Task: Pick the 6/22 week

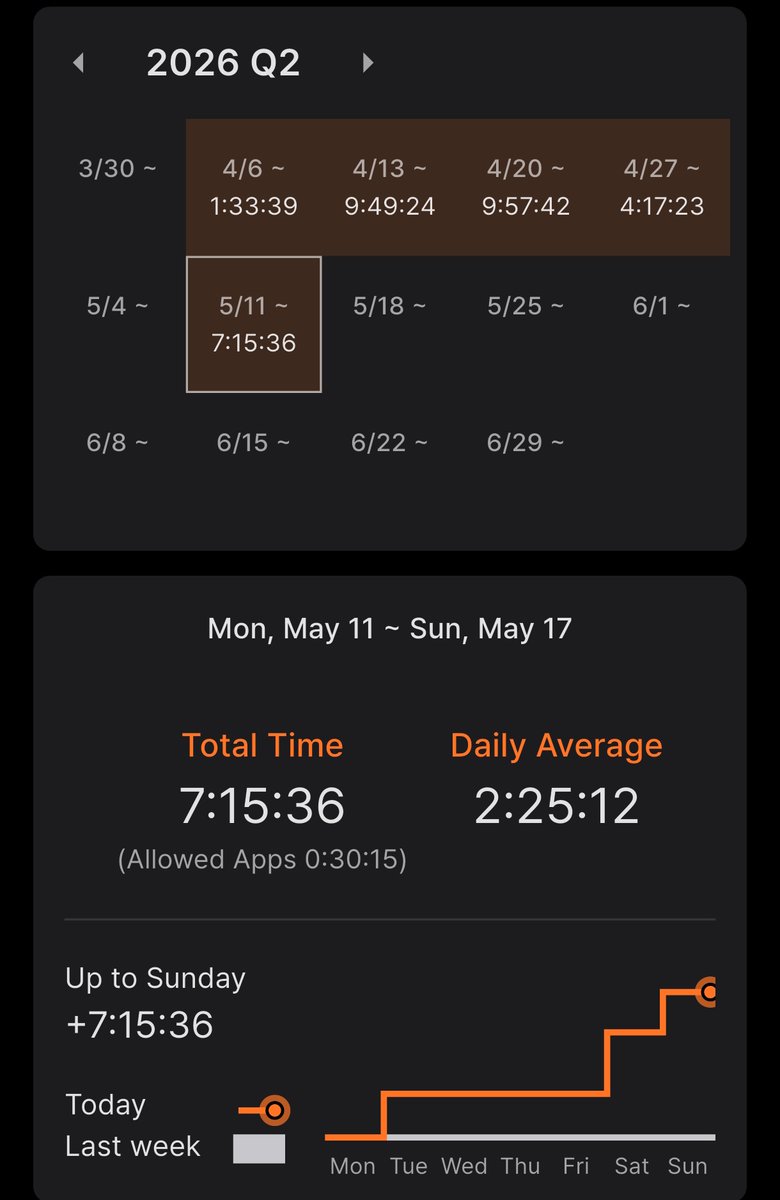Action: coord(390,461)
